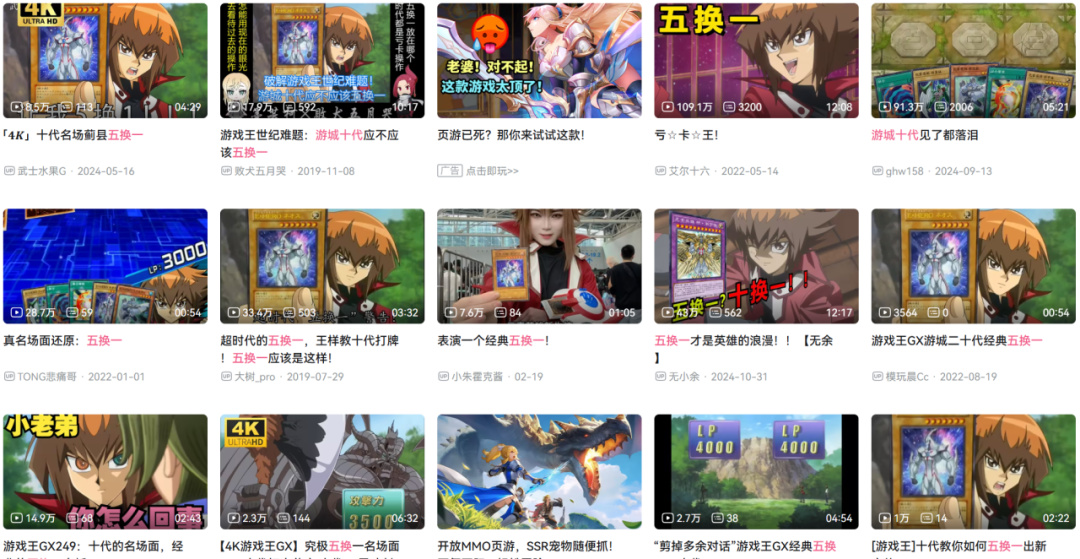The width and height of the screenshot is (1080, 559).
Task: Open the video '真名场面还原：五换一'
Action: [62, 341]
